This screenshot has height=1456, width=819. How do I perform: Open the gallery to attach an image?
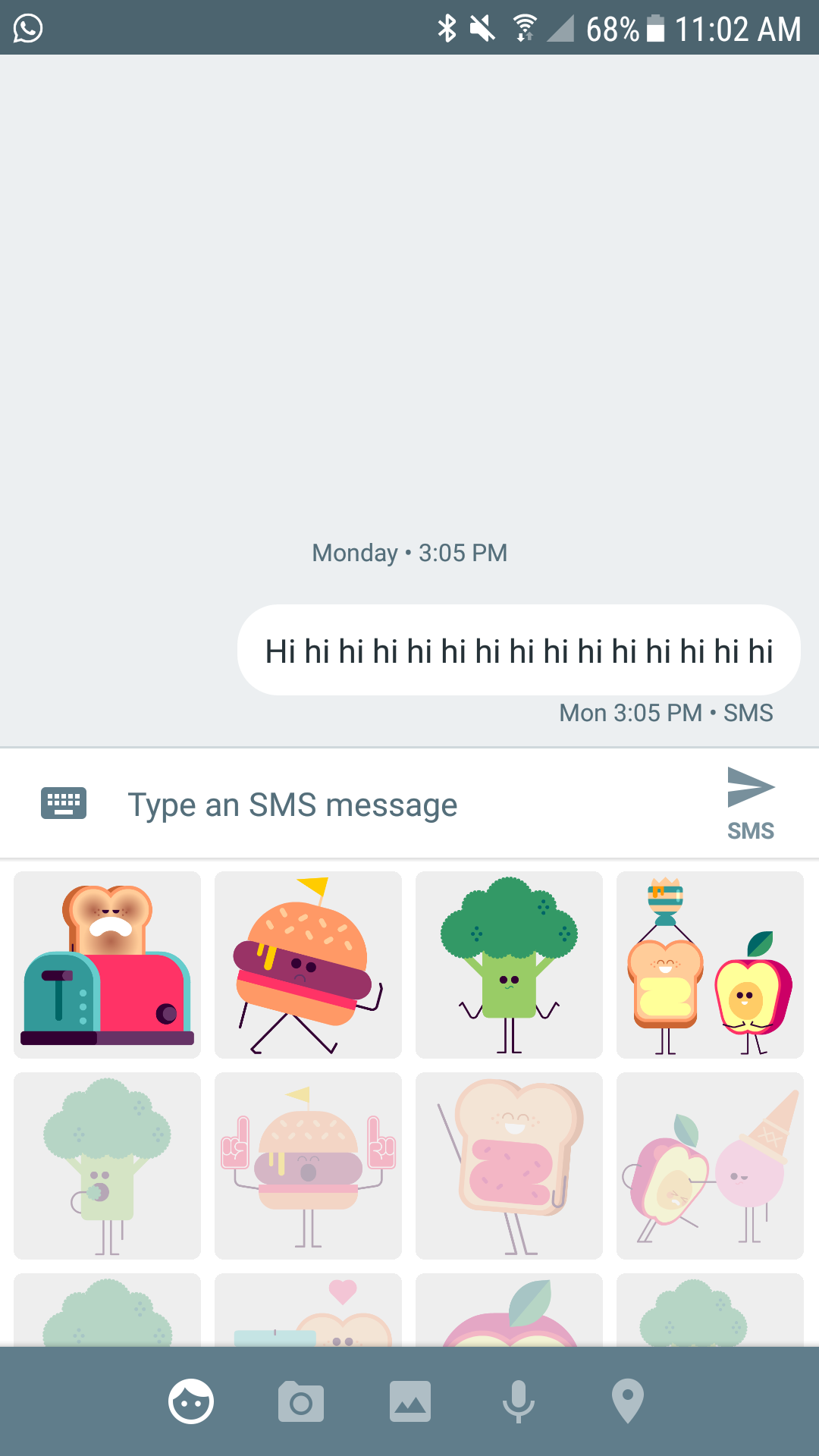pos(409,1401)
